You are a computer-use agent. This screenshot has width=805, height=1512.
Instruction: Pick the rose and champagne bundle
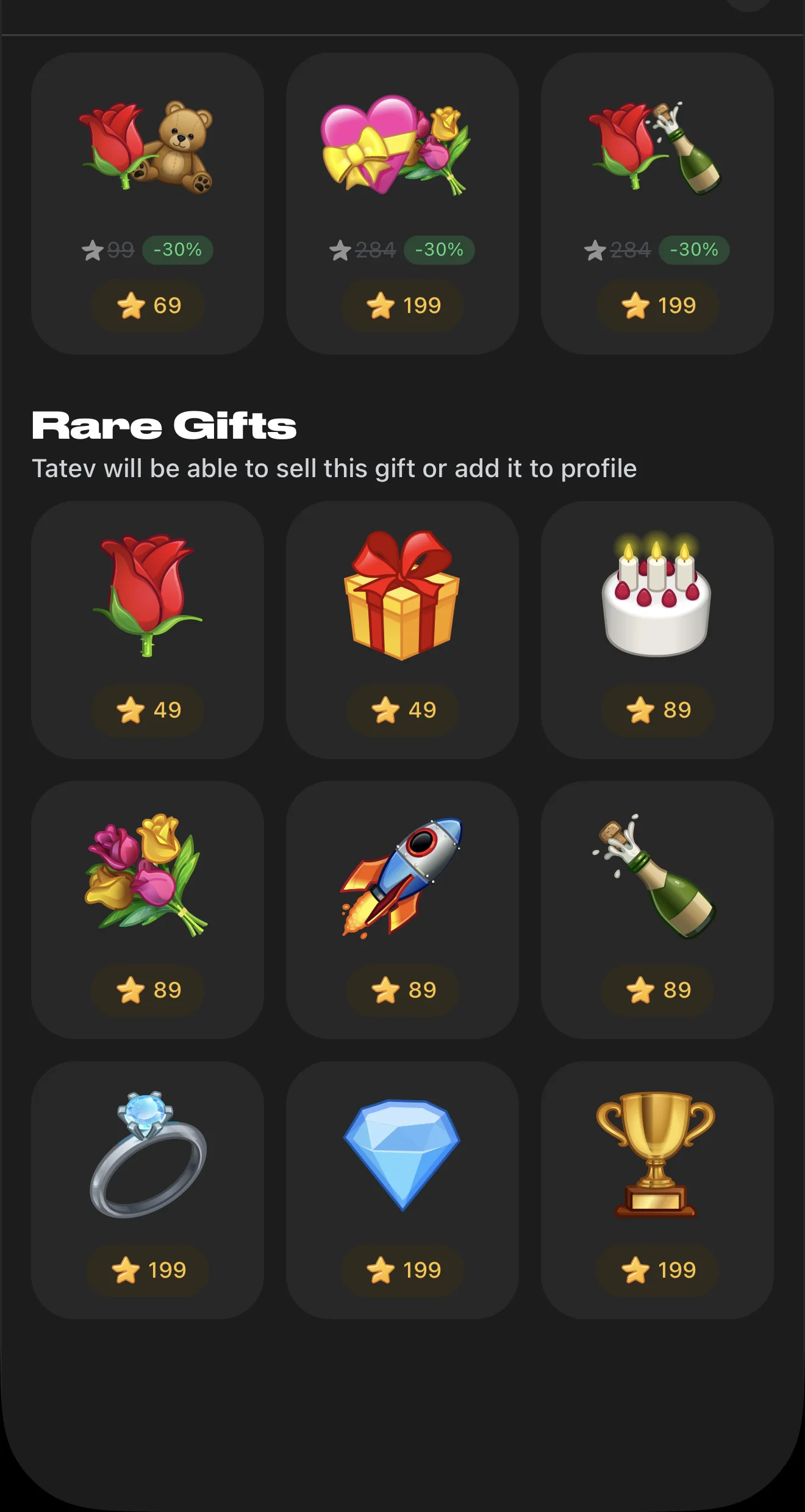(657, 203)
